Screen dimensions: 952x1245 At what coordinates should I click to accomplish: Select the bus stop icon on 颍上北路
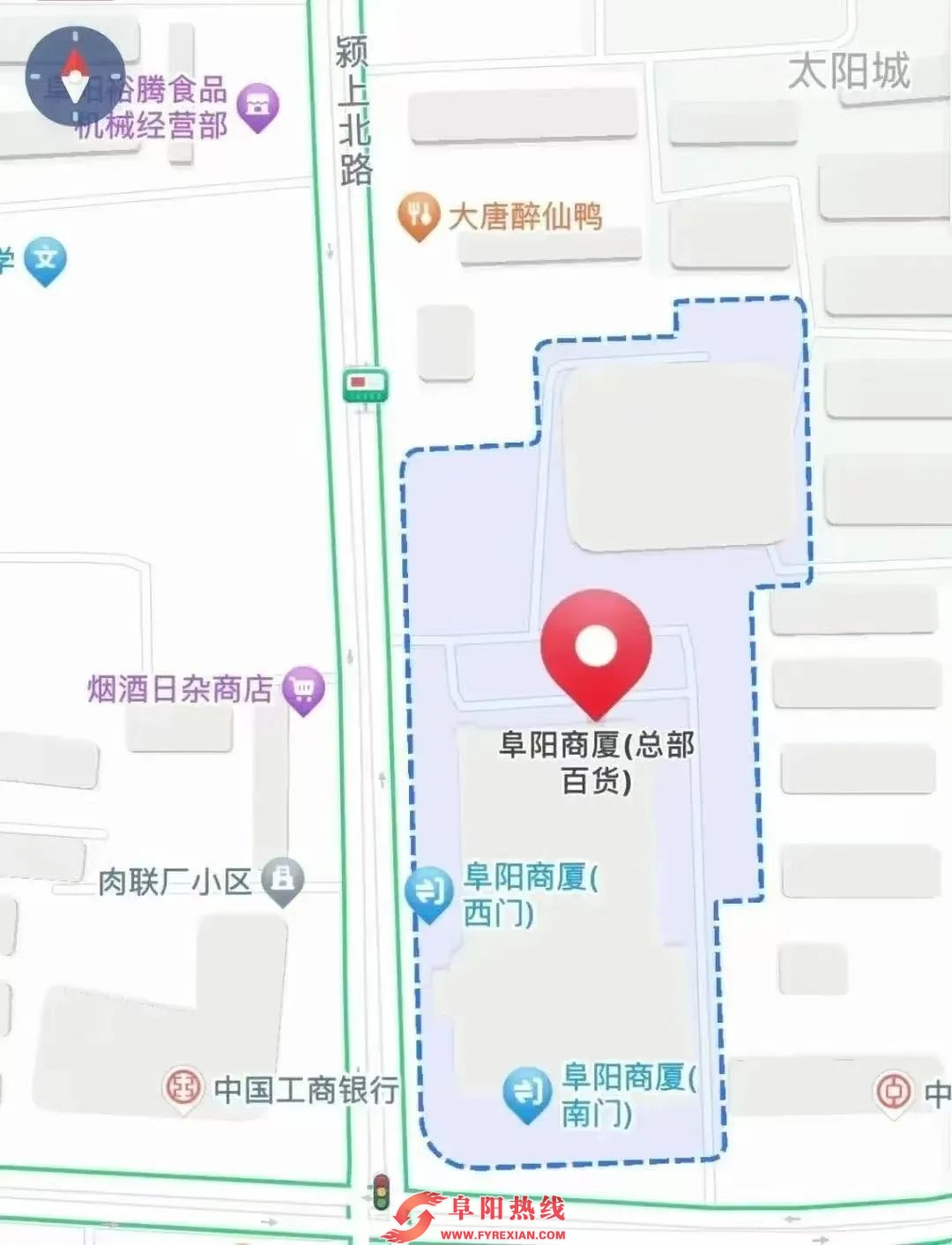[x=366, y=384]
